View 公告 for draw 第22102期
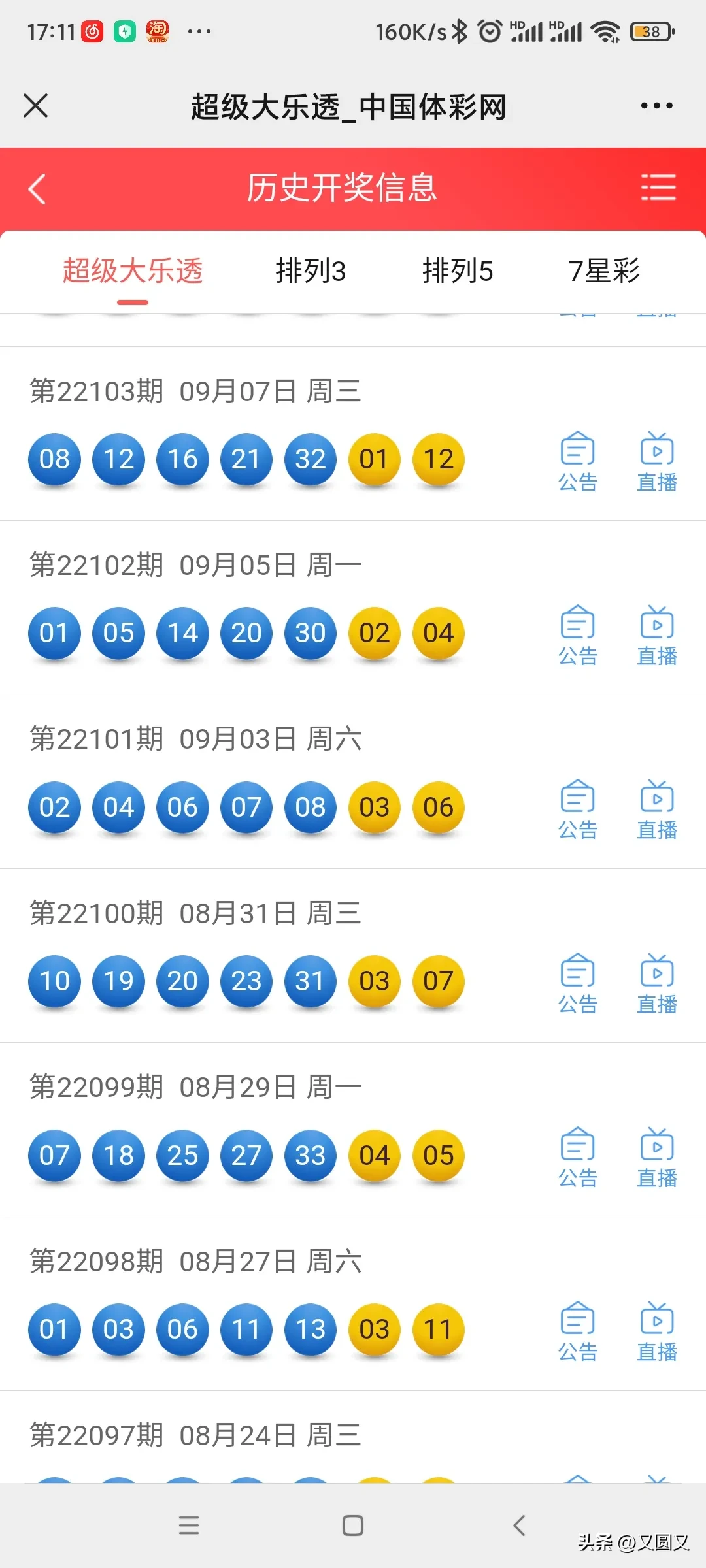 tap(578, 635)
